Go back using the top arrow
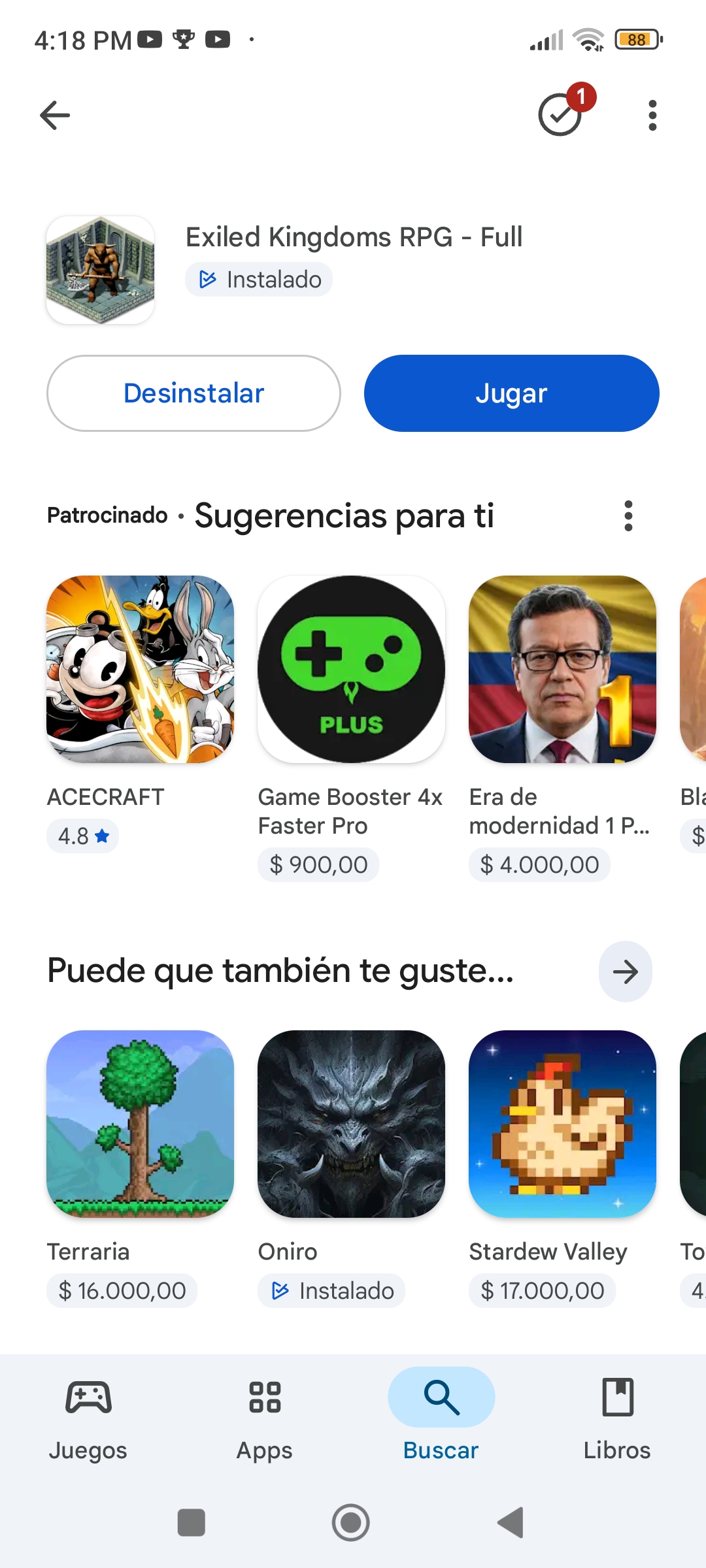 tap(55, 116)
